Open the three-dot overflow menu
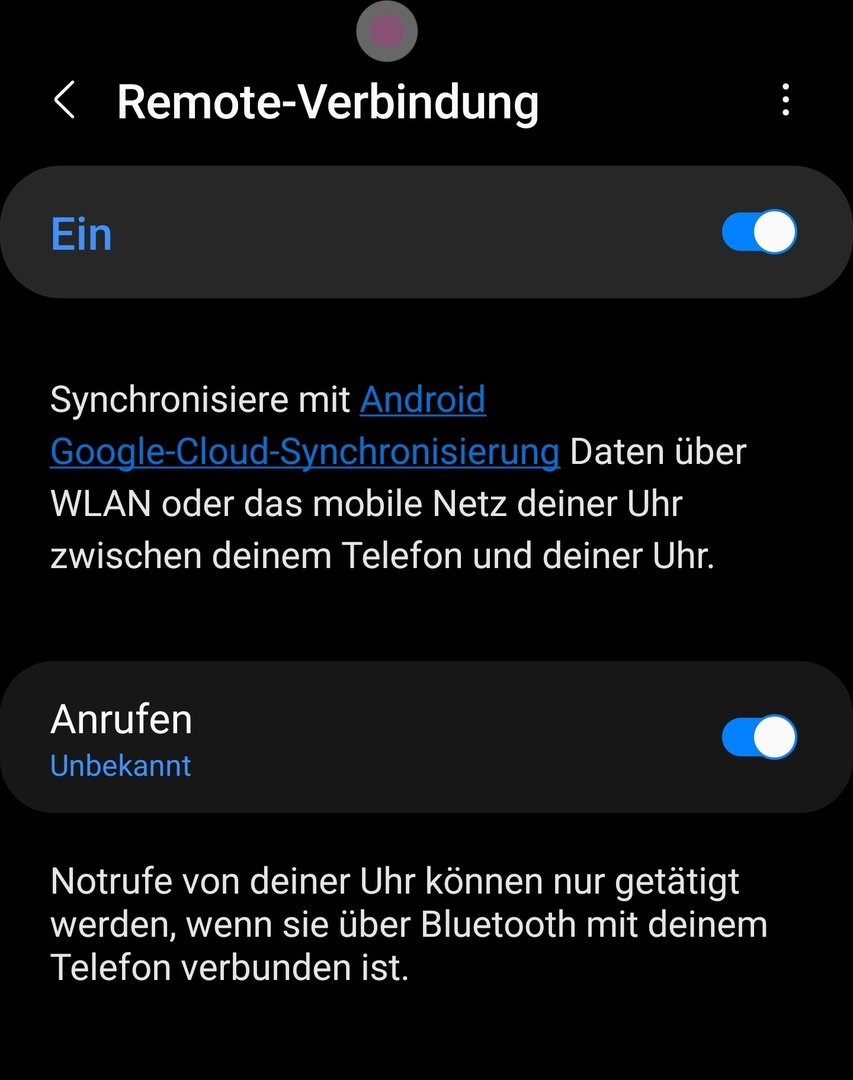 [x=786, y=100]
